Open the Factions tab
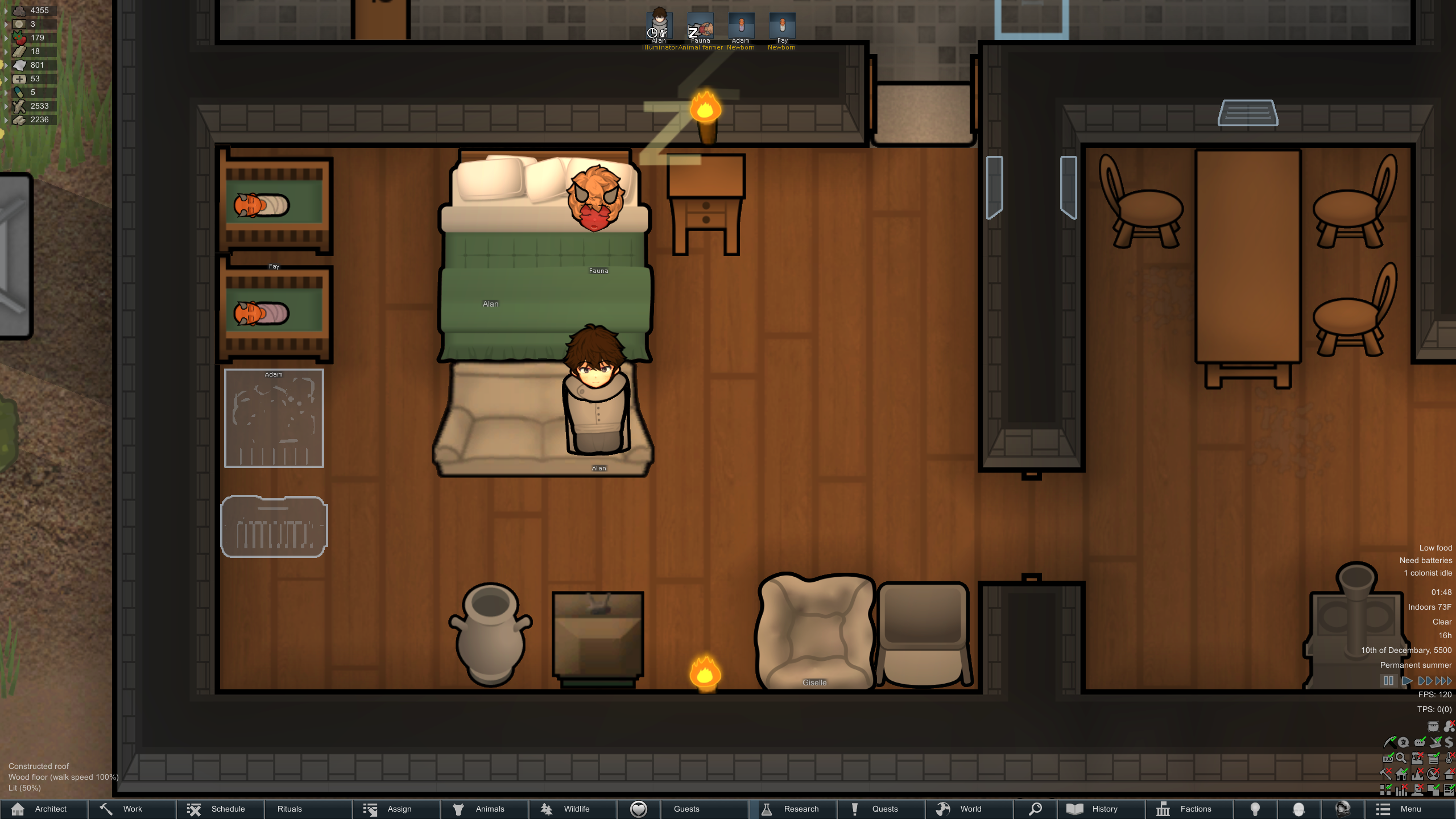1456x819 pixels. tap(1190, 809)
